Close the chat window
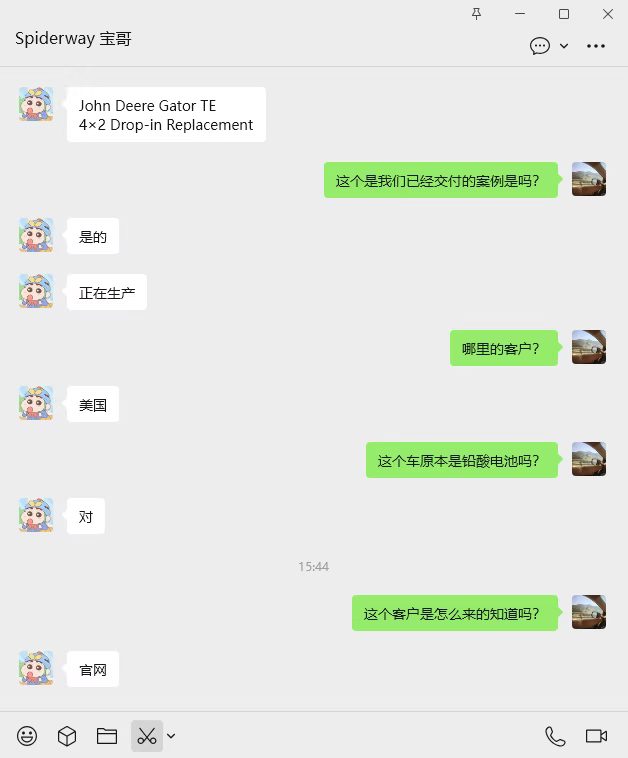 click(608, 14)
